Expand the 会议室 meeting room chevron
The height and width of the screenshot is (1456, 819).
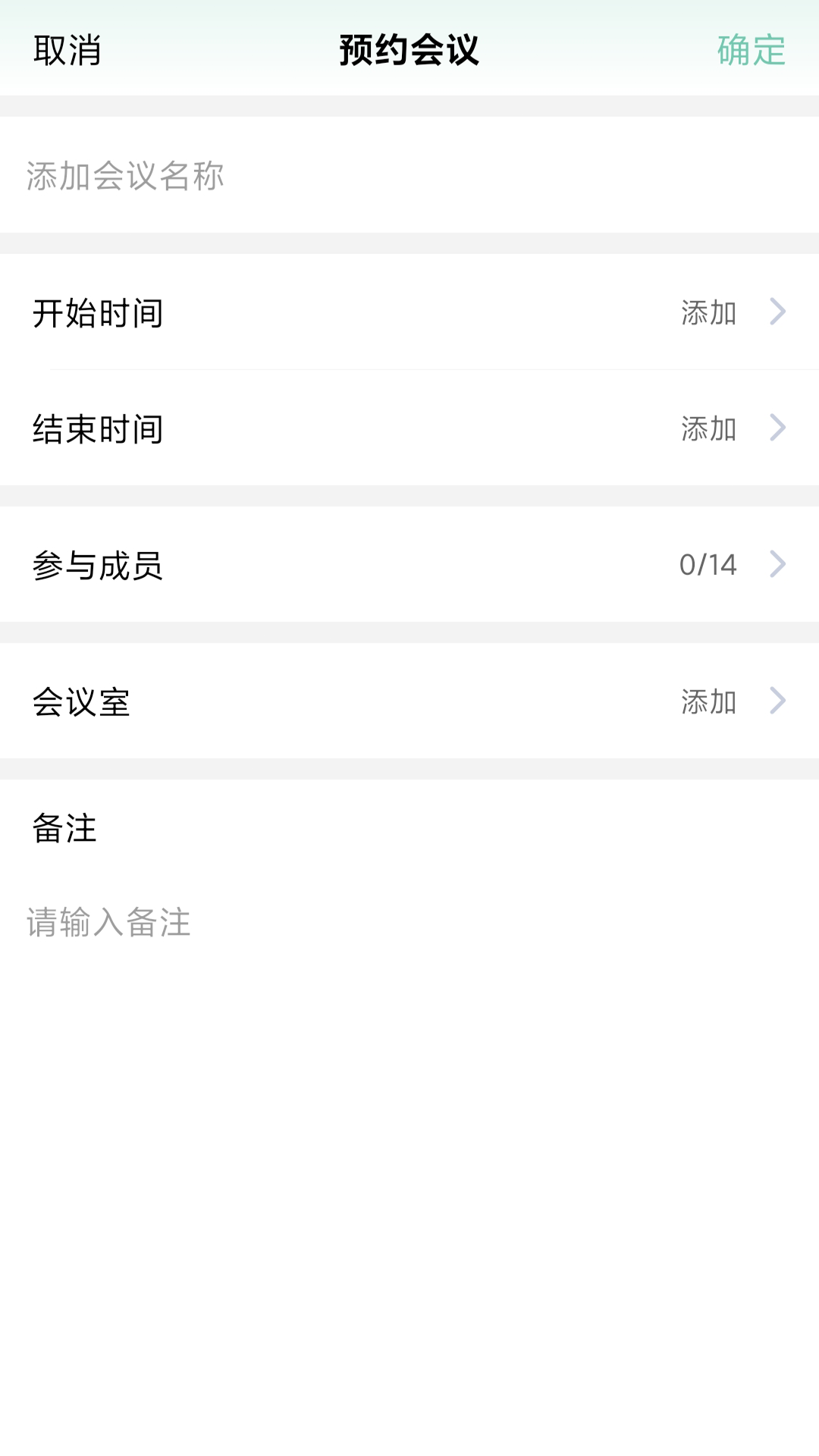coord(777,702)
